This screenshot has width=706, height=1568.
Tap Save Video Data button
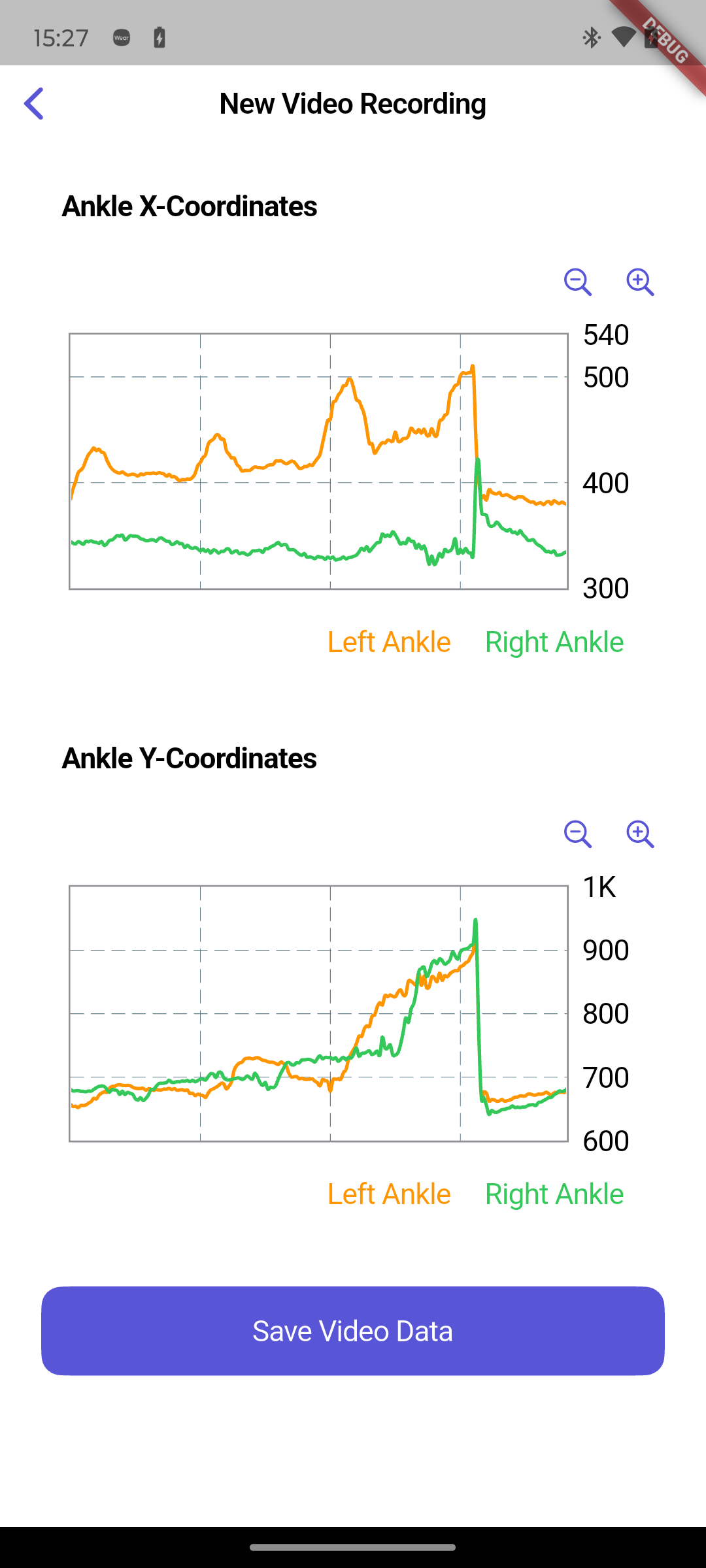tap(353, 1331)
